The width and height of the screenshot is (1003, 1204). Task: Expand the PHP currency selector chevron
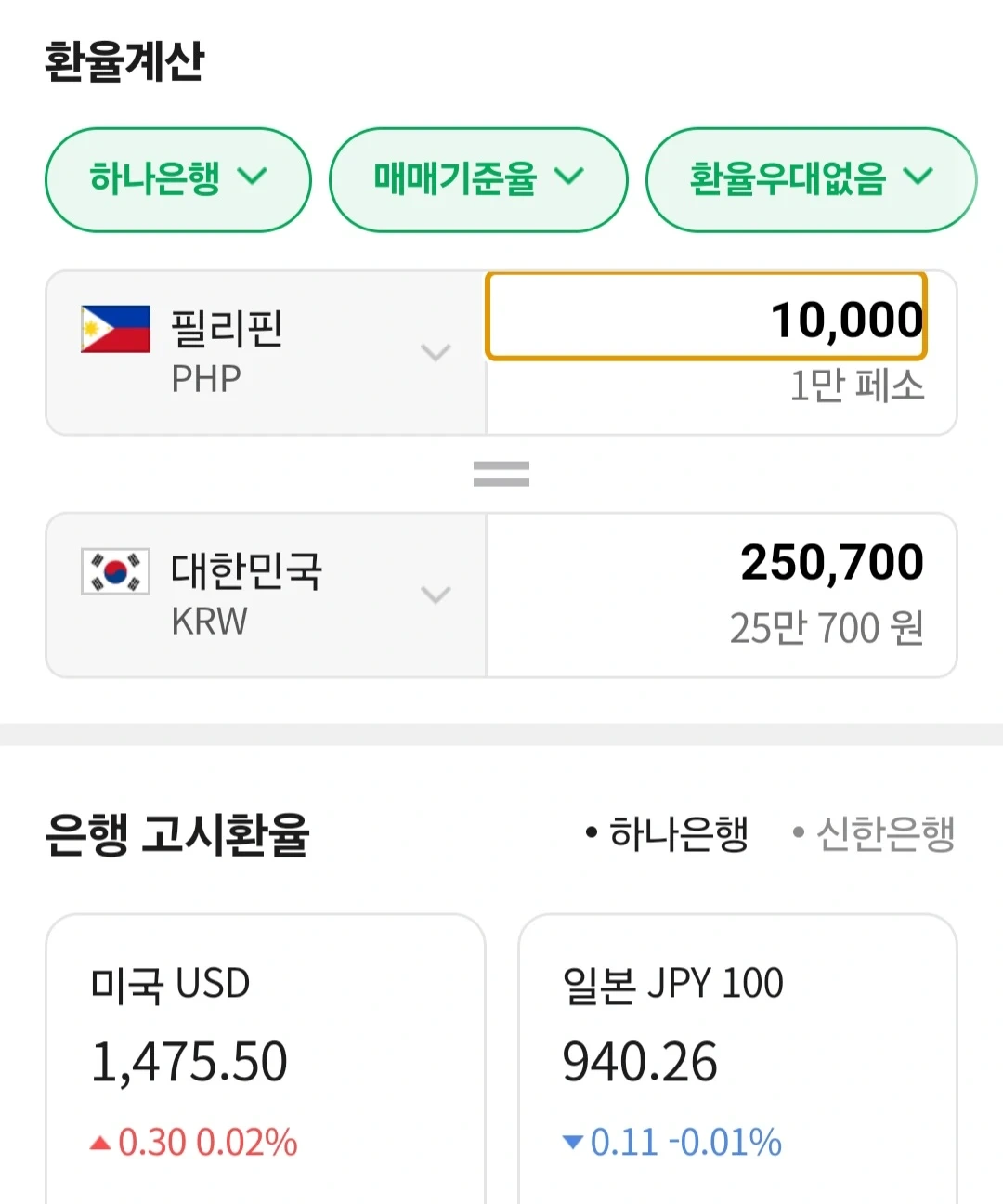click(x=435, y=353)
